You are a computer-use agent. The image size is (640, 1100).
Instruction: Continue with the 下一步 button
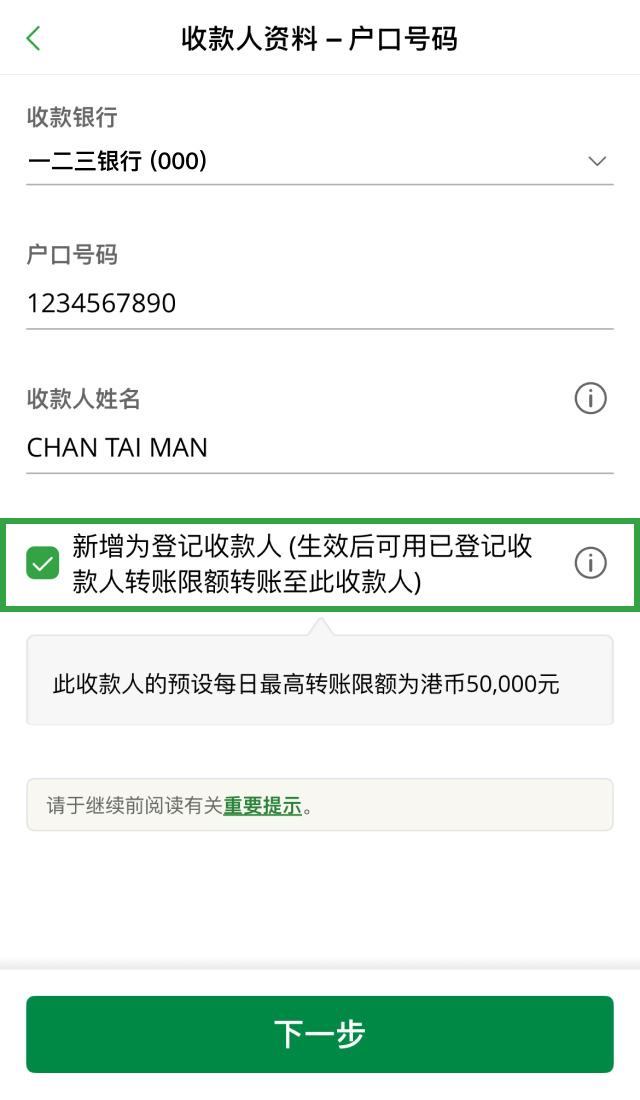point(319,1034)
